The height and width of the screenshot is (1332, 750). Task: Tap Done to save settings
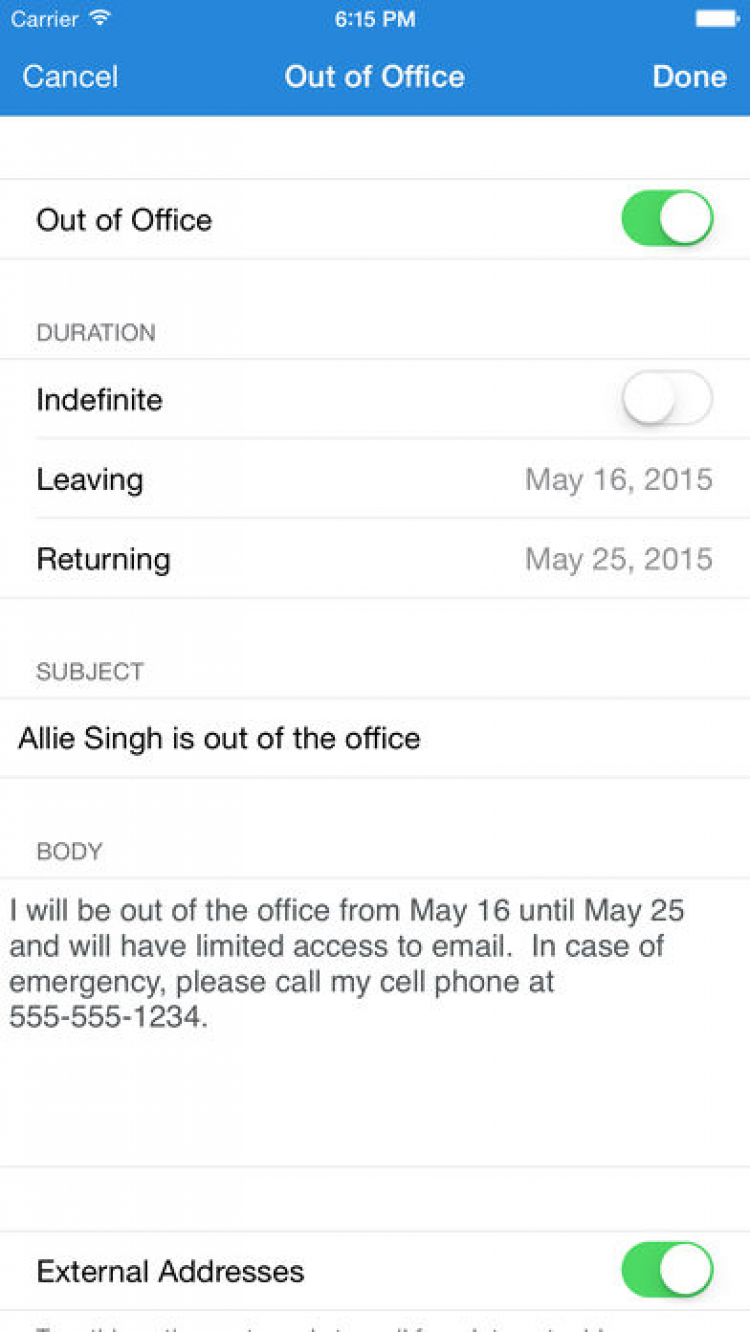coord(688,77)
